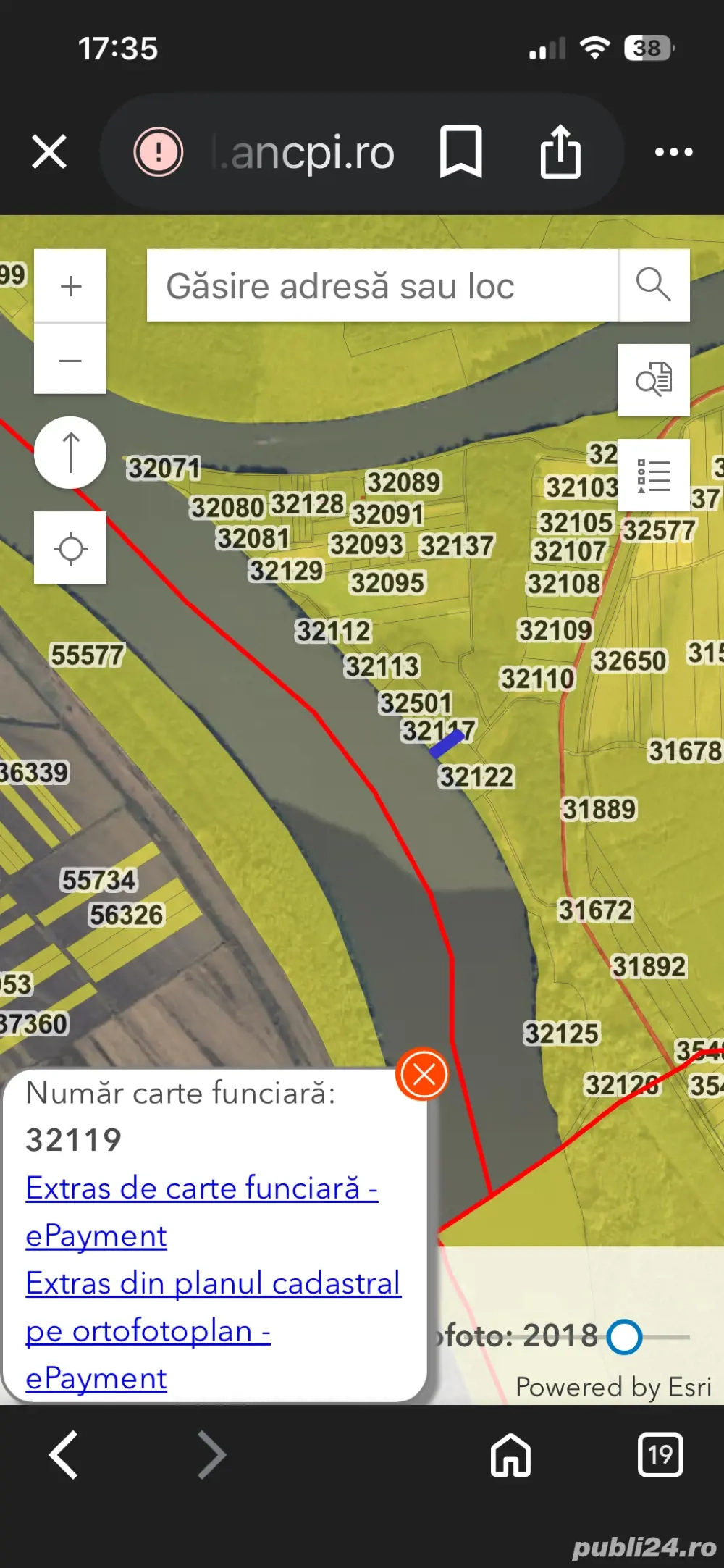Dismiss the parcel info popup
724x1568 pixels.
click(x=423, y=1074)
